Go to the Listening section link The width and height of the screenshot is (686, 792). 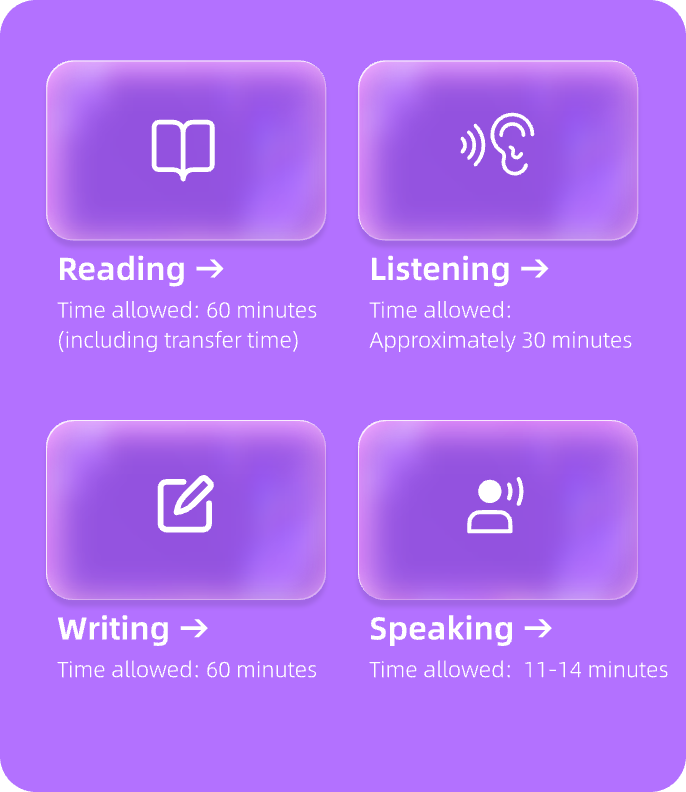(459, 269)
